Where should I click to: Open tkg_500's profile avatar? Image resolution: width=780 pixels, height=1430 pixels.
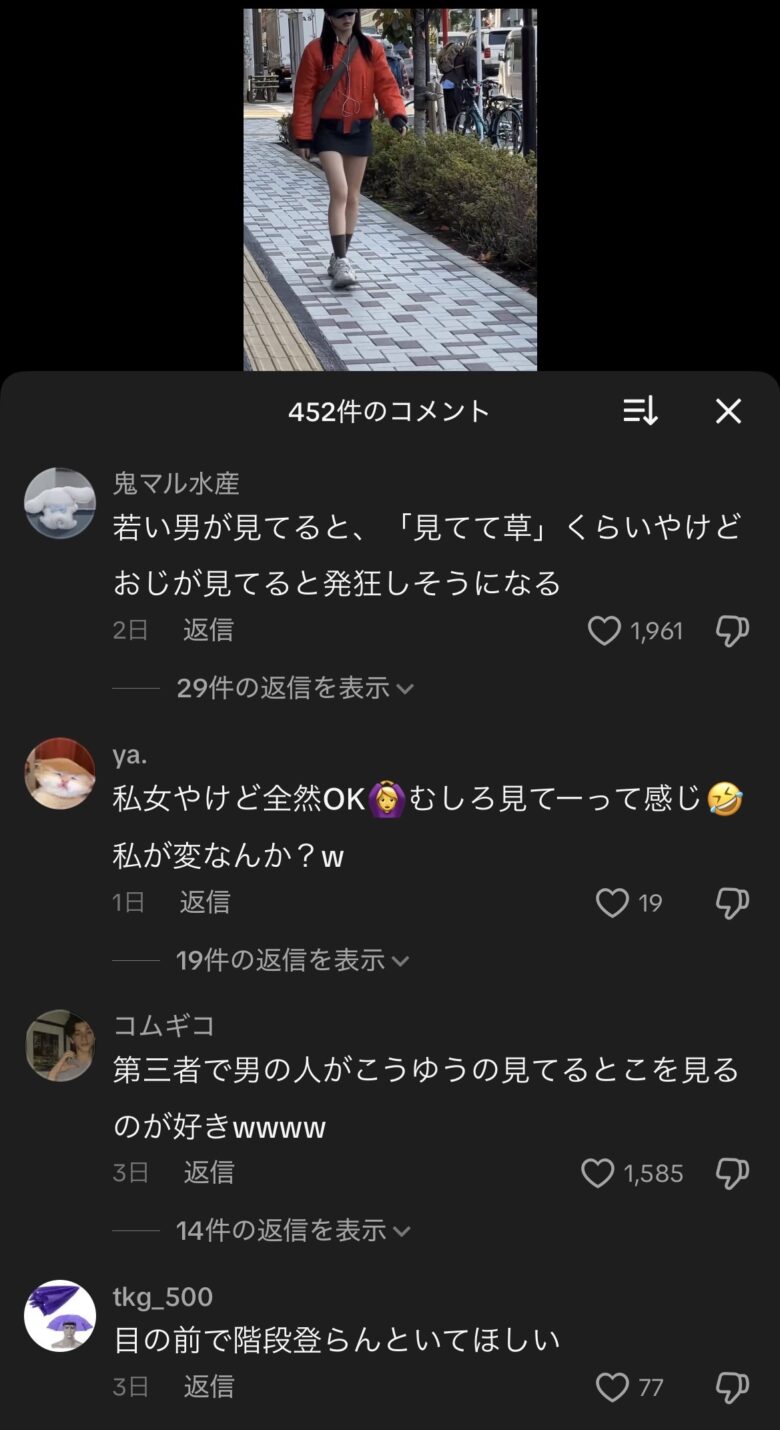coord(60,1316)
